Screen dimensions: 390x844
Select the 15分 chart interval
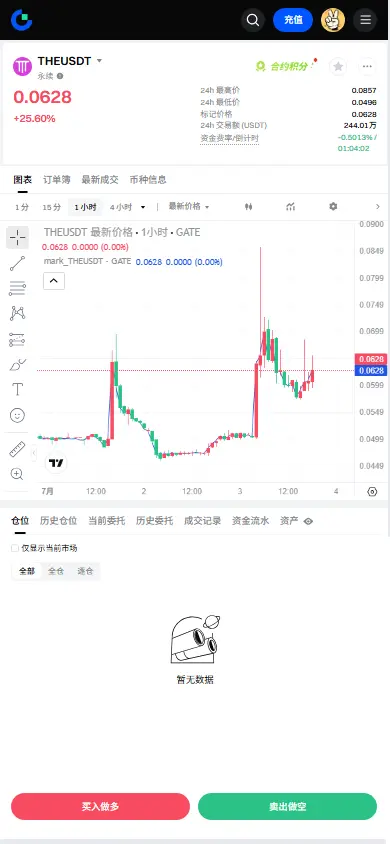tap(52, 207)
